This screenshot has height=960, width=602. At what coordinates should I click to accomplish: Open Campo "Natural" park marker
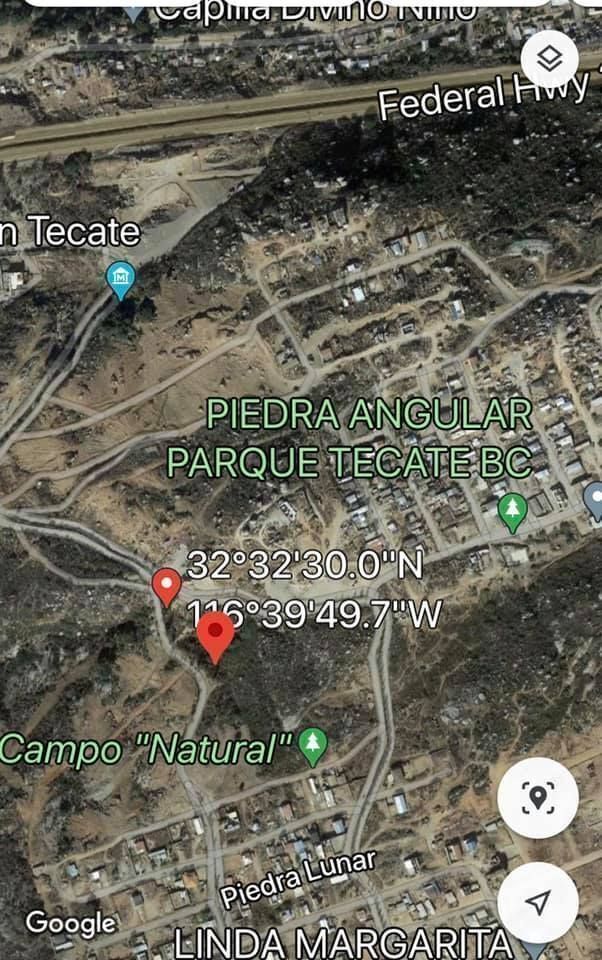[314, 745]
